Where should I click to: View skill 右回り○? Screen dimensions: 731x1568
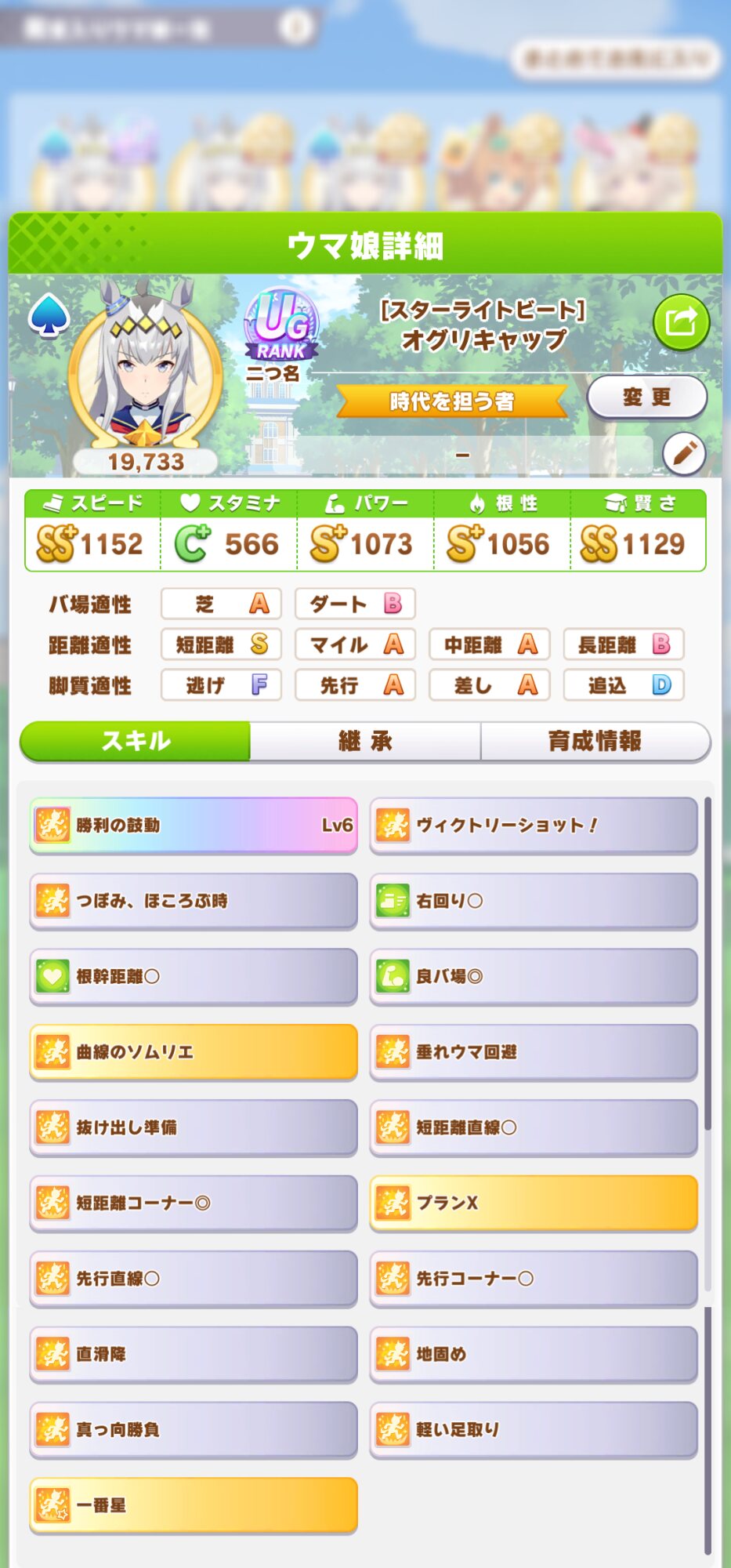tap(534, 901)
